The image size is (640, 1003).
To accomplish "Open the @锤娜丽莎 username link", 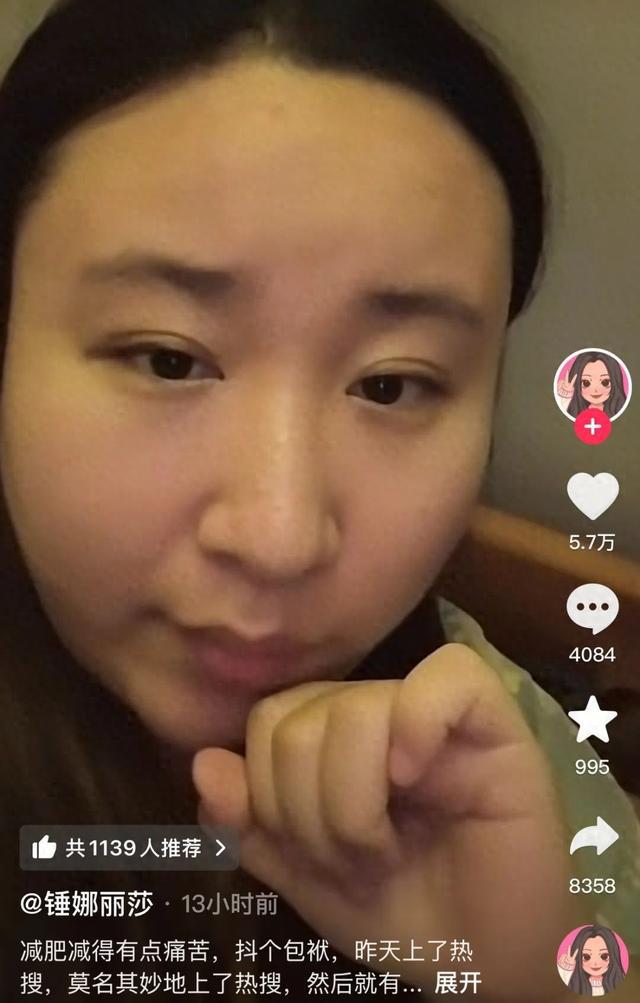I will 87,904.
